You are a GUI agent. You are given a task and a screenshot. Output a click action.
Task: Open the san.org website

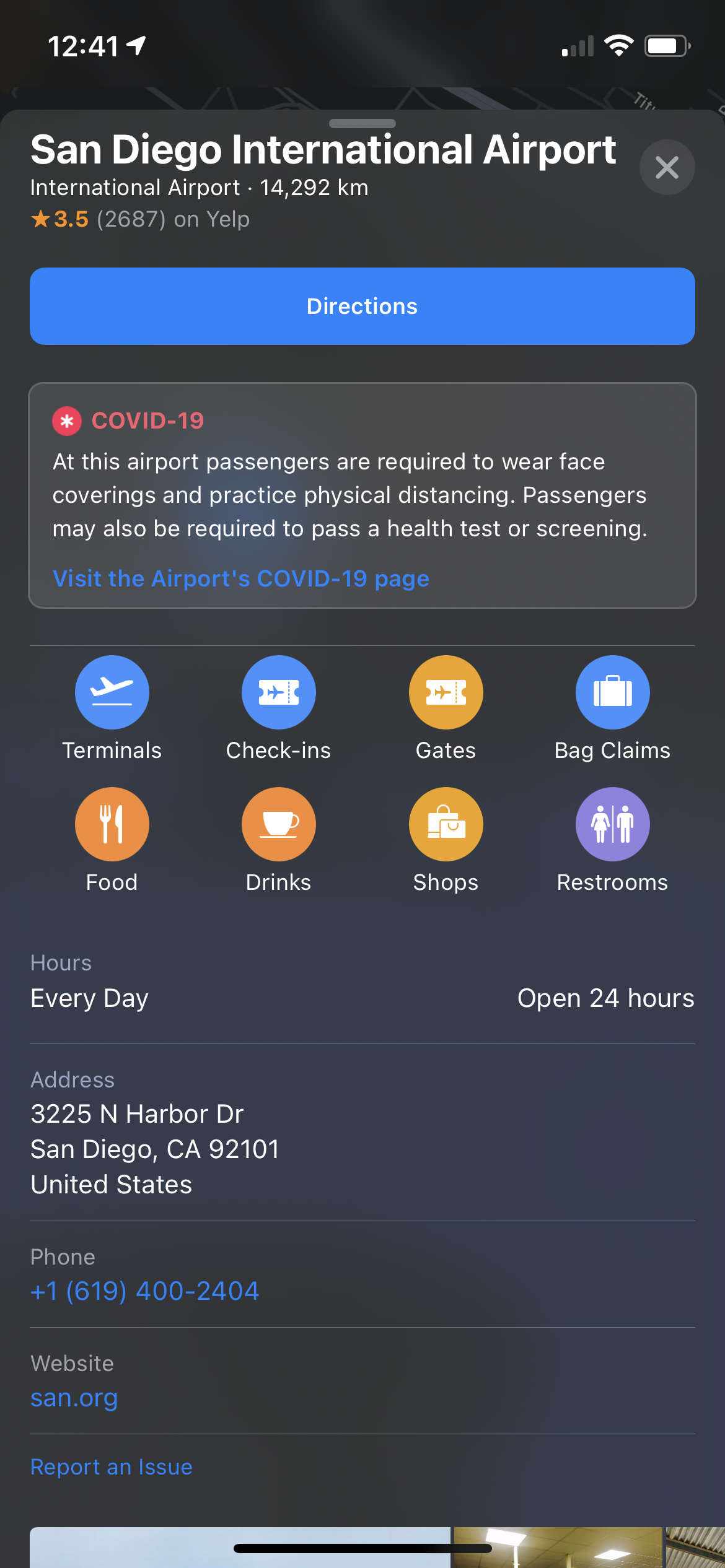pos(74,1398)
